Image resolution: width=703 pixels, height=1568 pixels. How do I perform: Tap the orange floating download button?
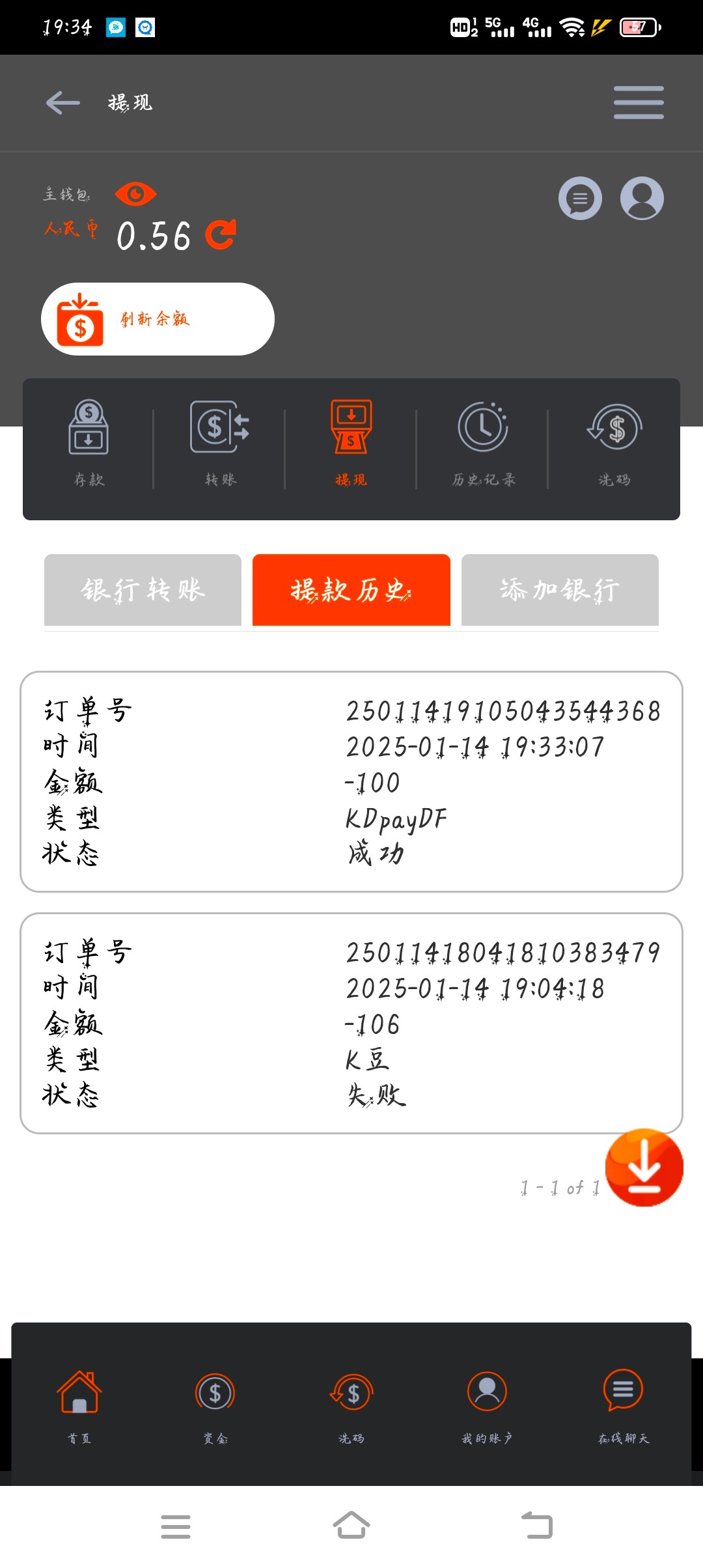pos(644,1168)
